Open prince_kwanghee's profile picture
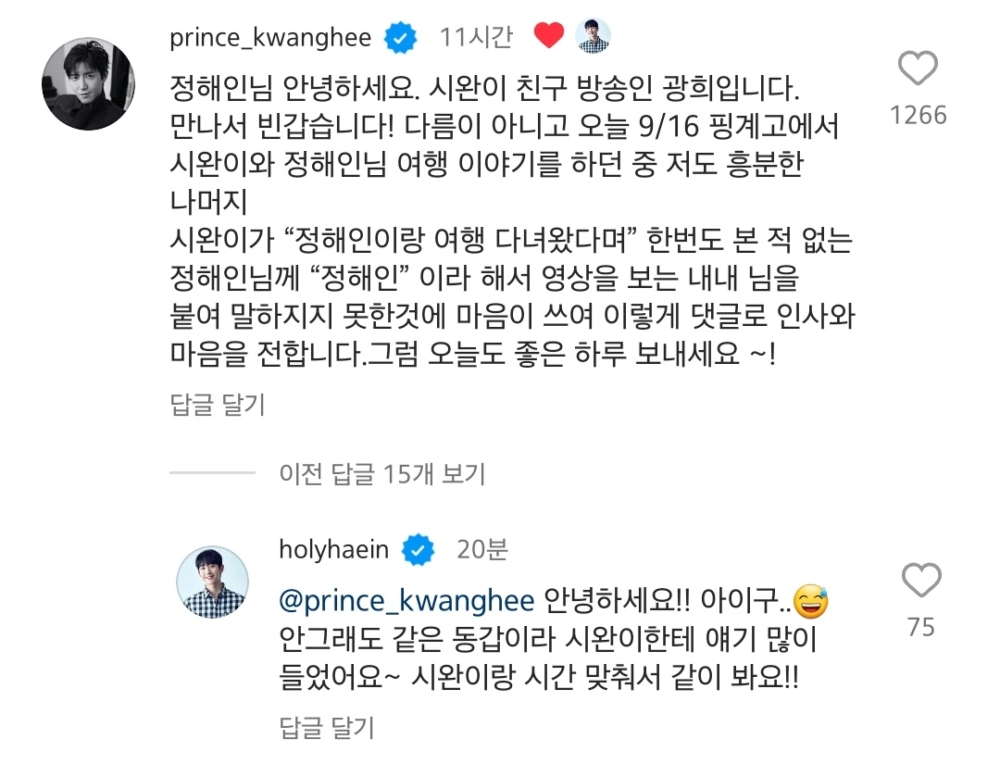The width and height of the screenshot is (1000, 764). click(x=88, y=84)
